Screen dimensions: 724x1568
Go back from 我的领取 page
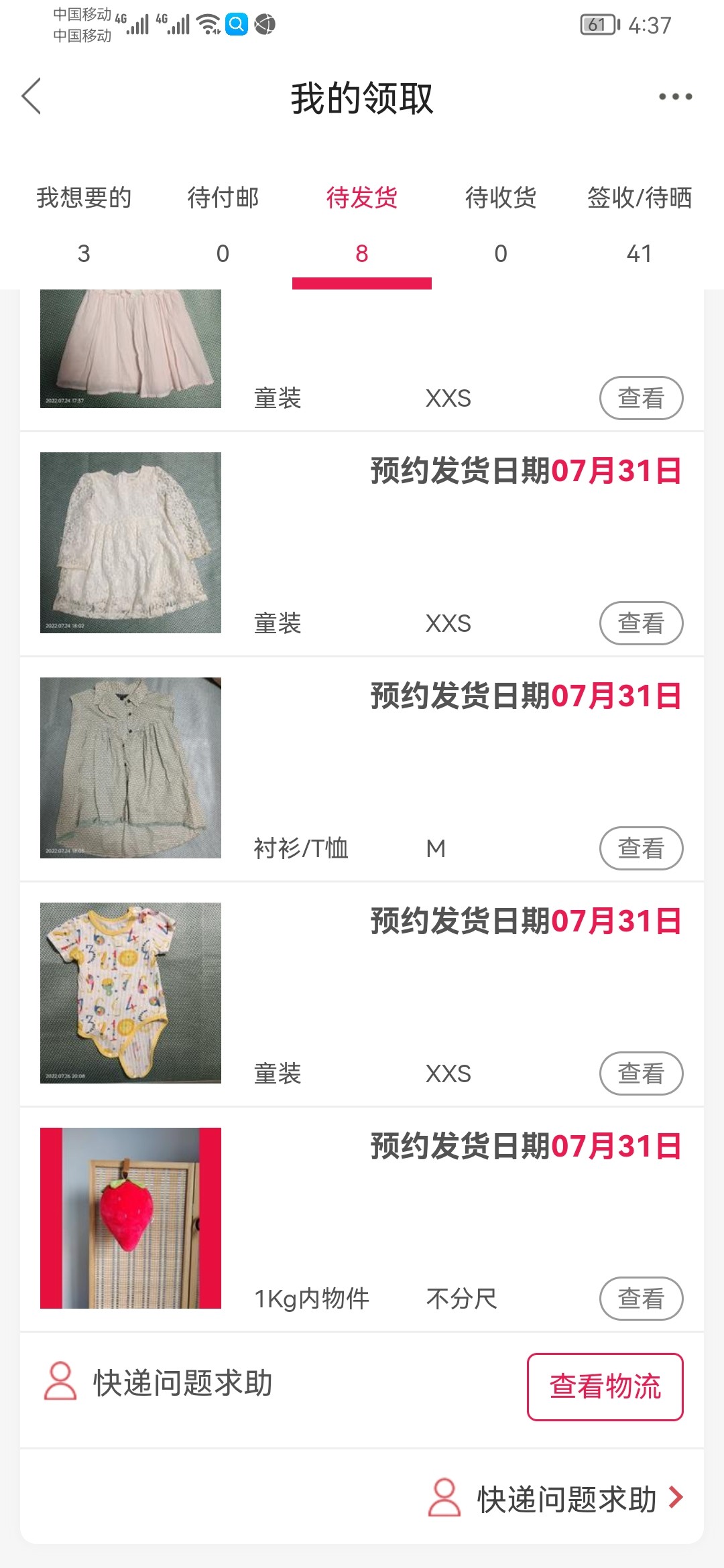click(x=32, y=96)
